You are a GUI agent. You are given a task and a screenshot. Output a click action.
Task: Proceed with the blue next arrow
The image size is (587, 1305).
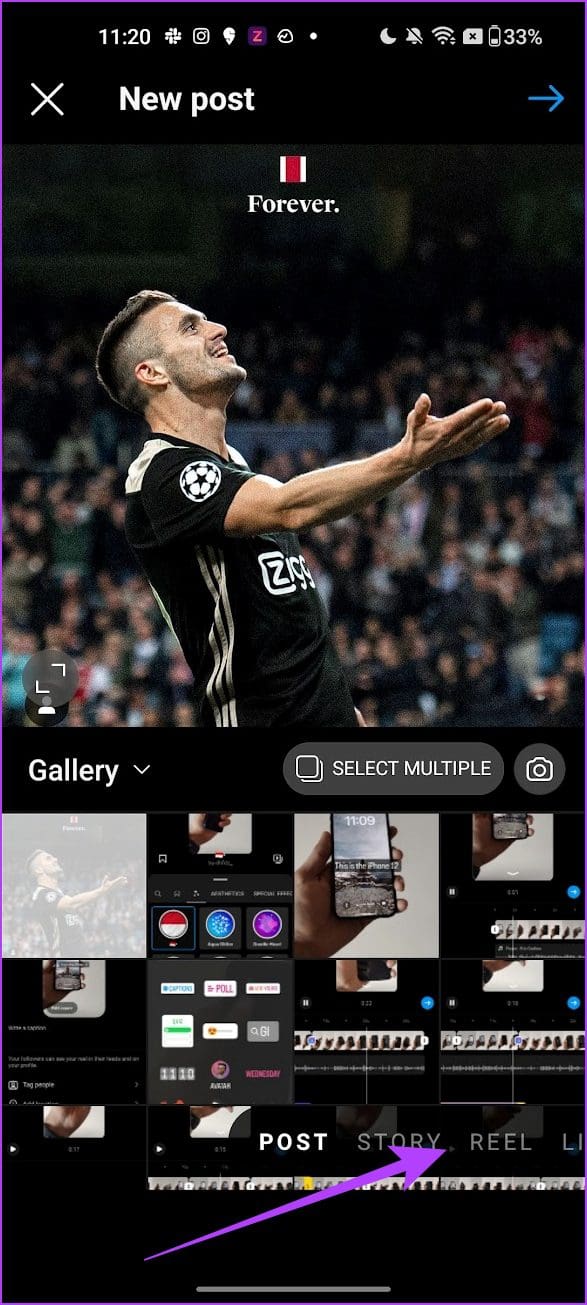point(546,98)
